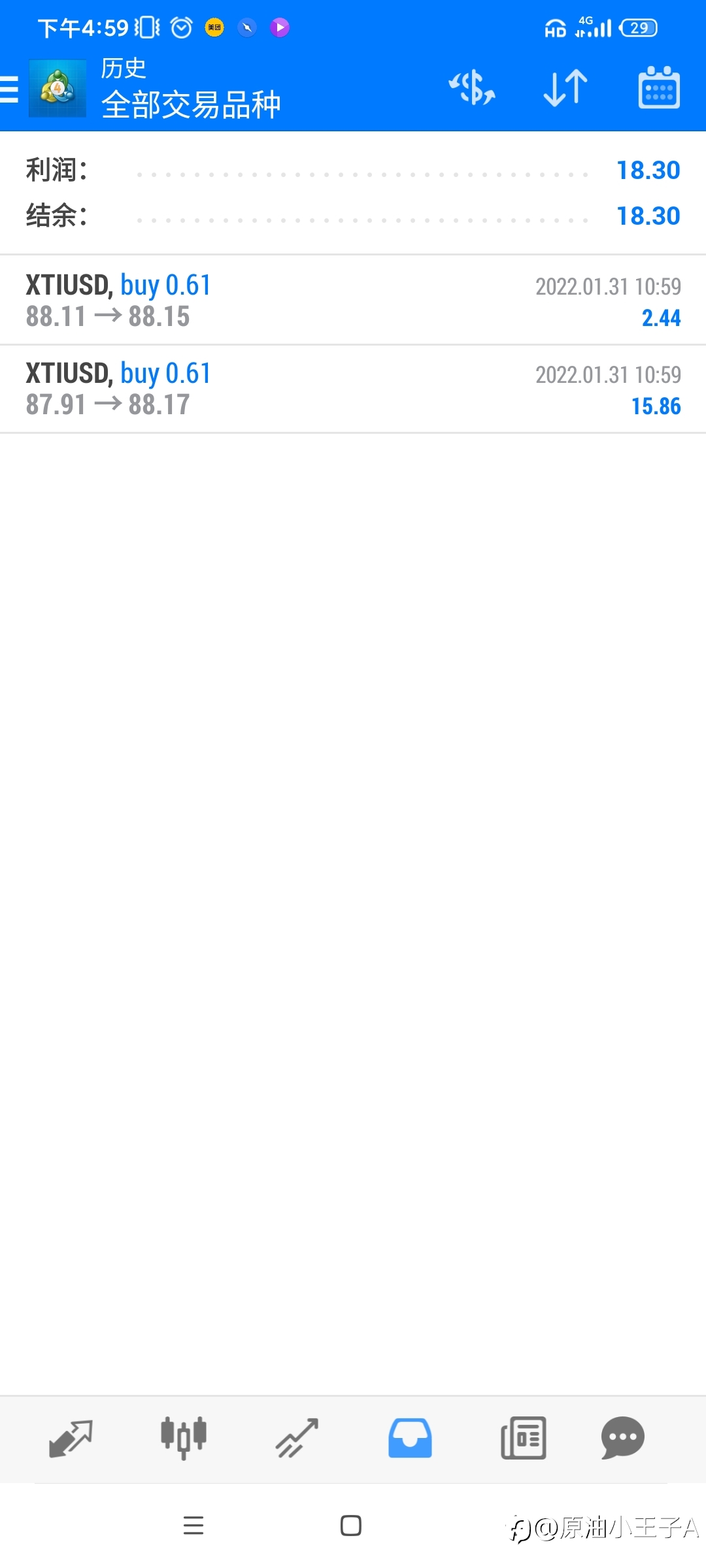The height and width of the screenshot is (1568, 706).
Task: Open XTIUSD trade with profit 15.86
Action: click(x=353, y=389)
